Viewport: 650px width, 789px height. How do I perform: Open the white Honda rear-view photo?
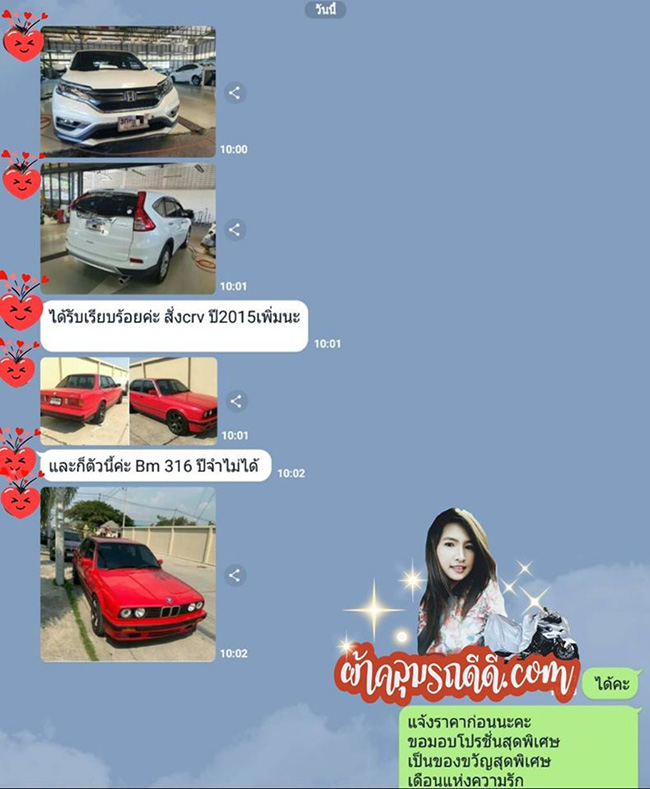click(127, 229)
